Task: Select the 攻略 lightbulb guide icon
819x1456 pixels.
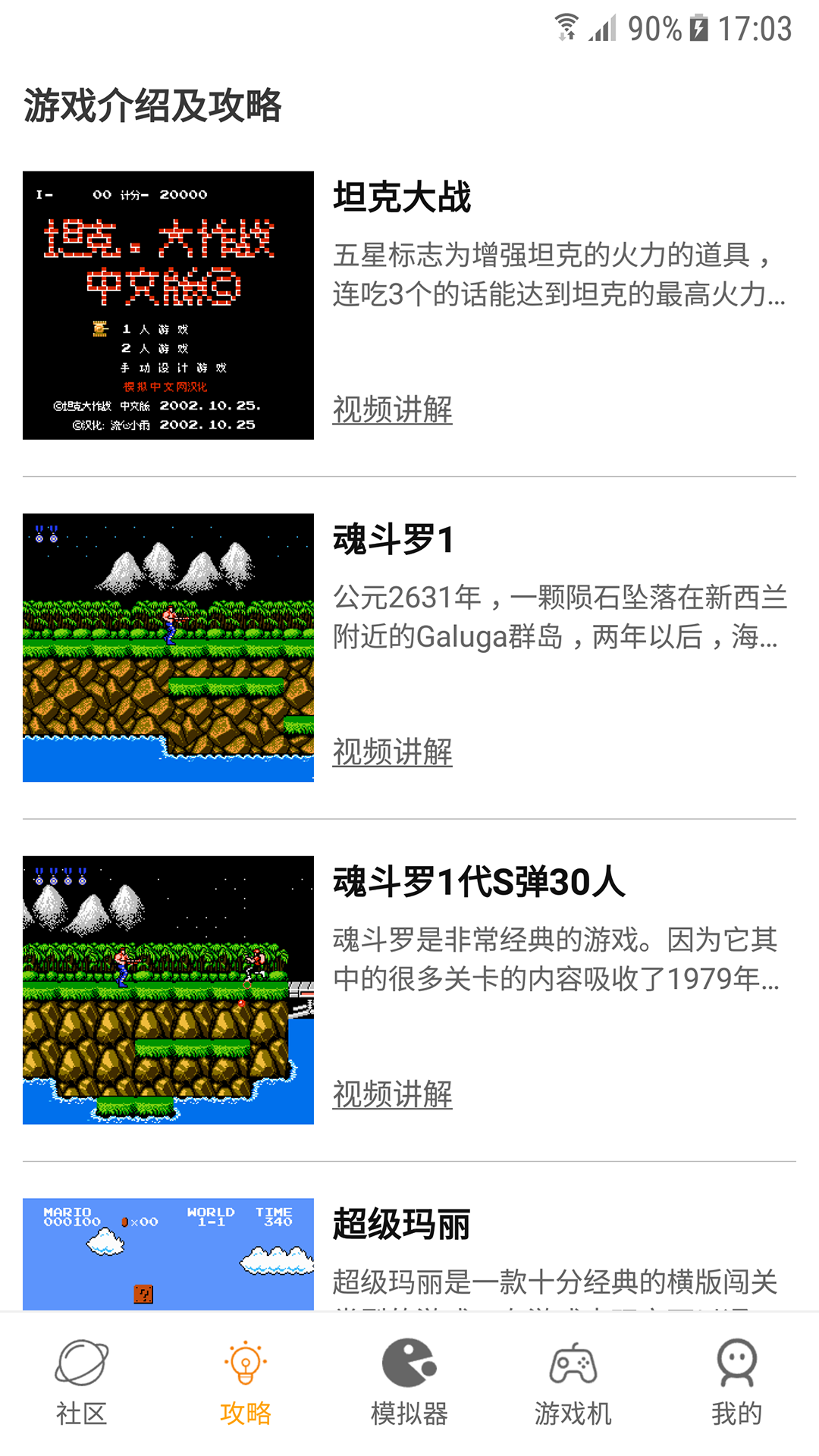Action: [x=245, y=1365]
